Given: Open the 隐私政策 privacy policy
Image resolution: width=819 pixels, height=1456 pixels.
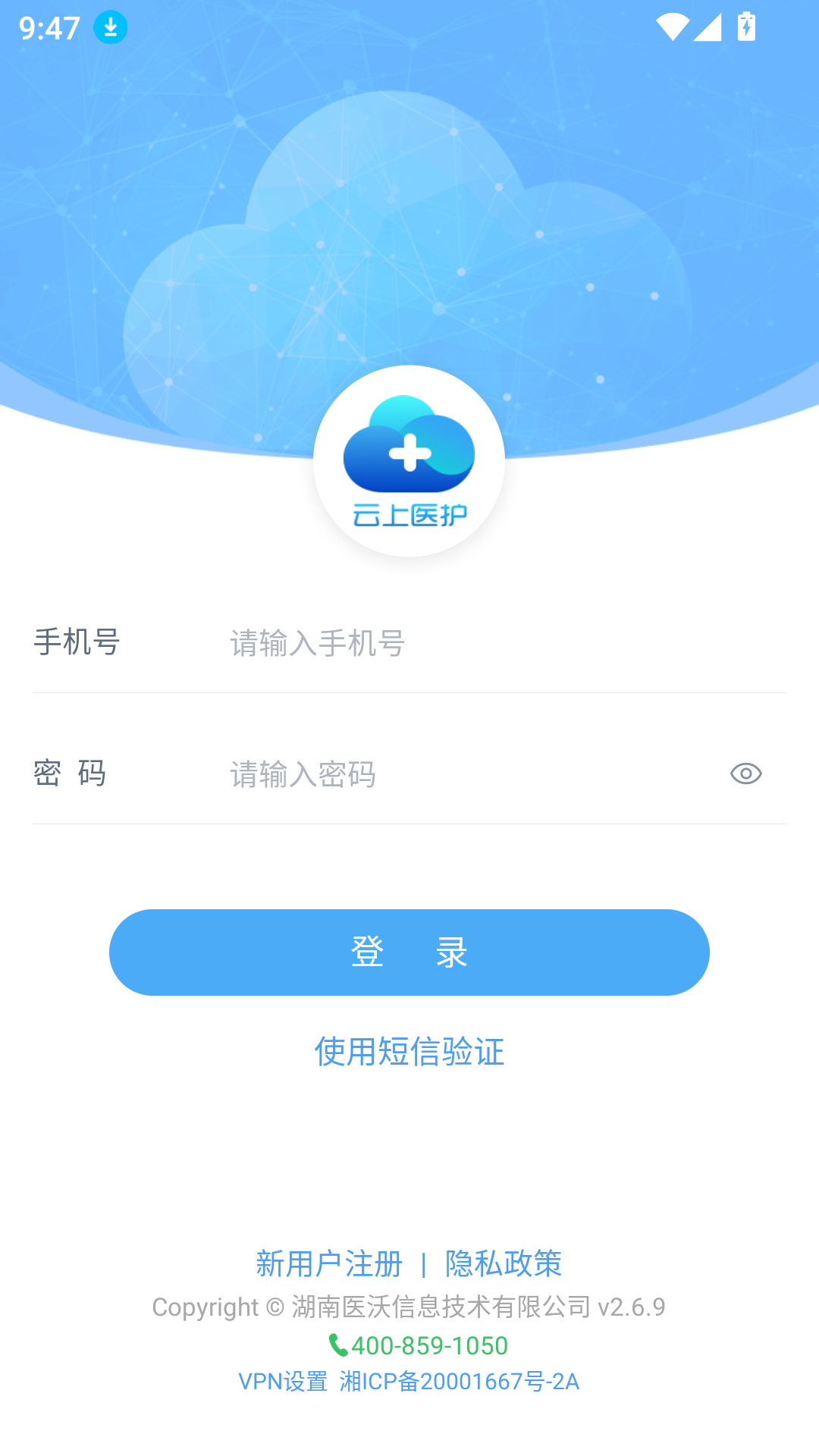Looking at the screenshot, I should pyautogui.click(x=504, y=1264).
